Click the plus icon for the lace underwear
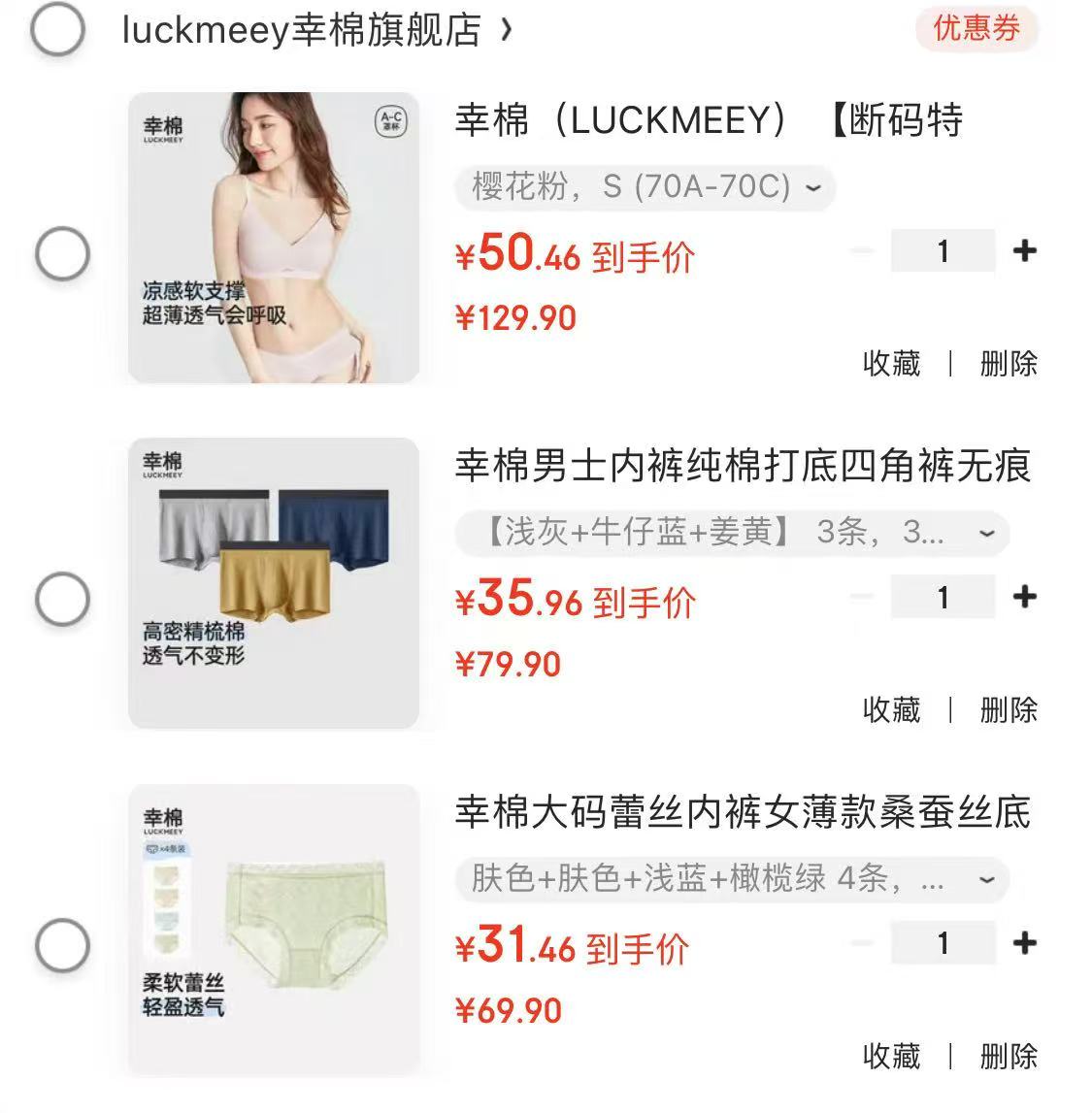The width and height of the screenshot is (1092, 1113). (1026, 942)
